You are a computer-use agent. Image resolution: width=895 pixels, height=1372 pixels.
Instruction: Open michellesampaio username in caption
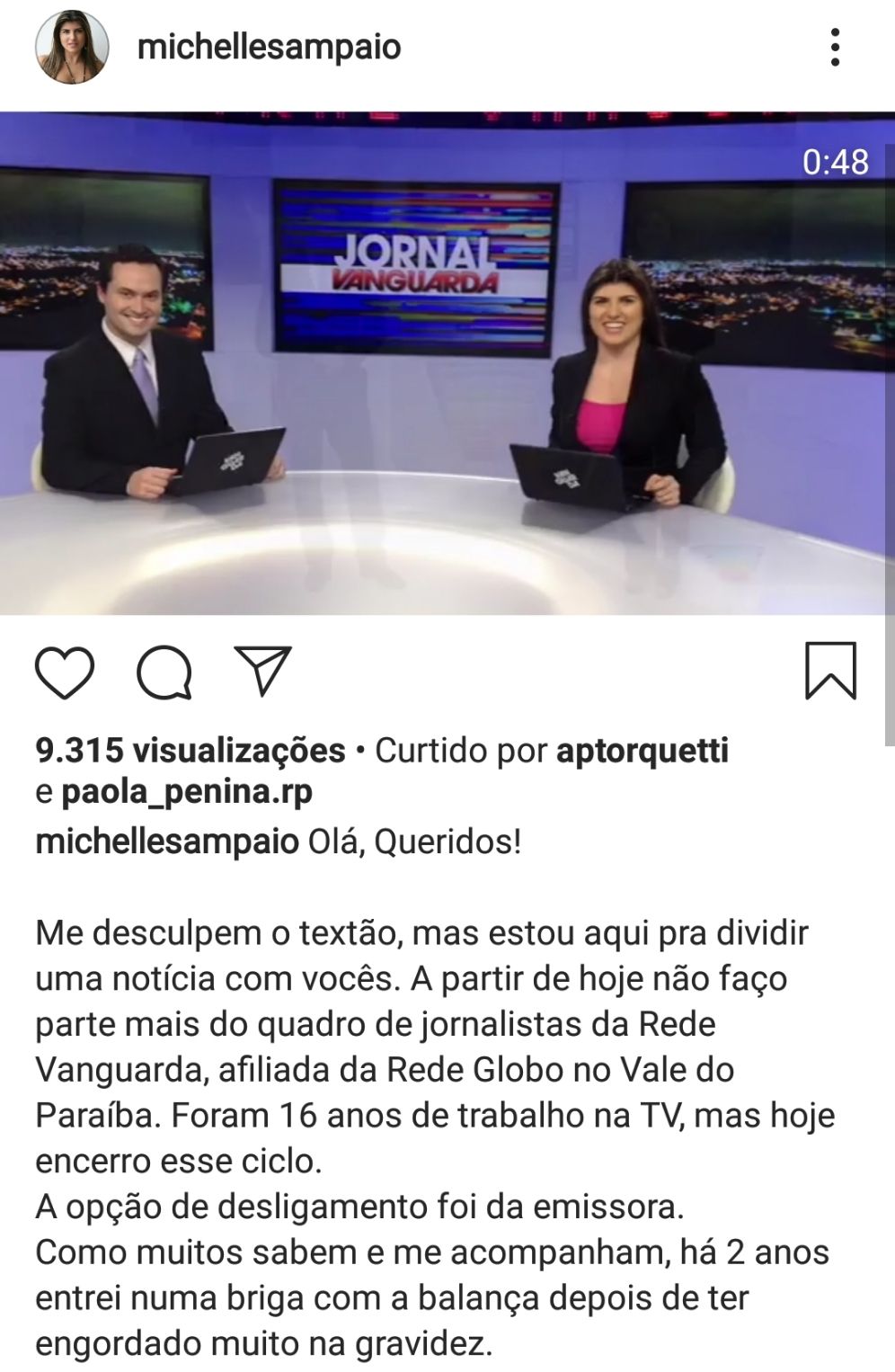167,842
